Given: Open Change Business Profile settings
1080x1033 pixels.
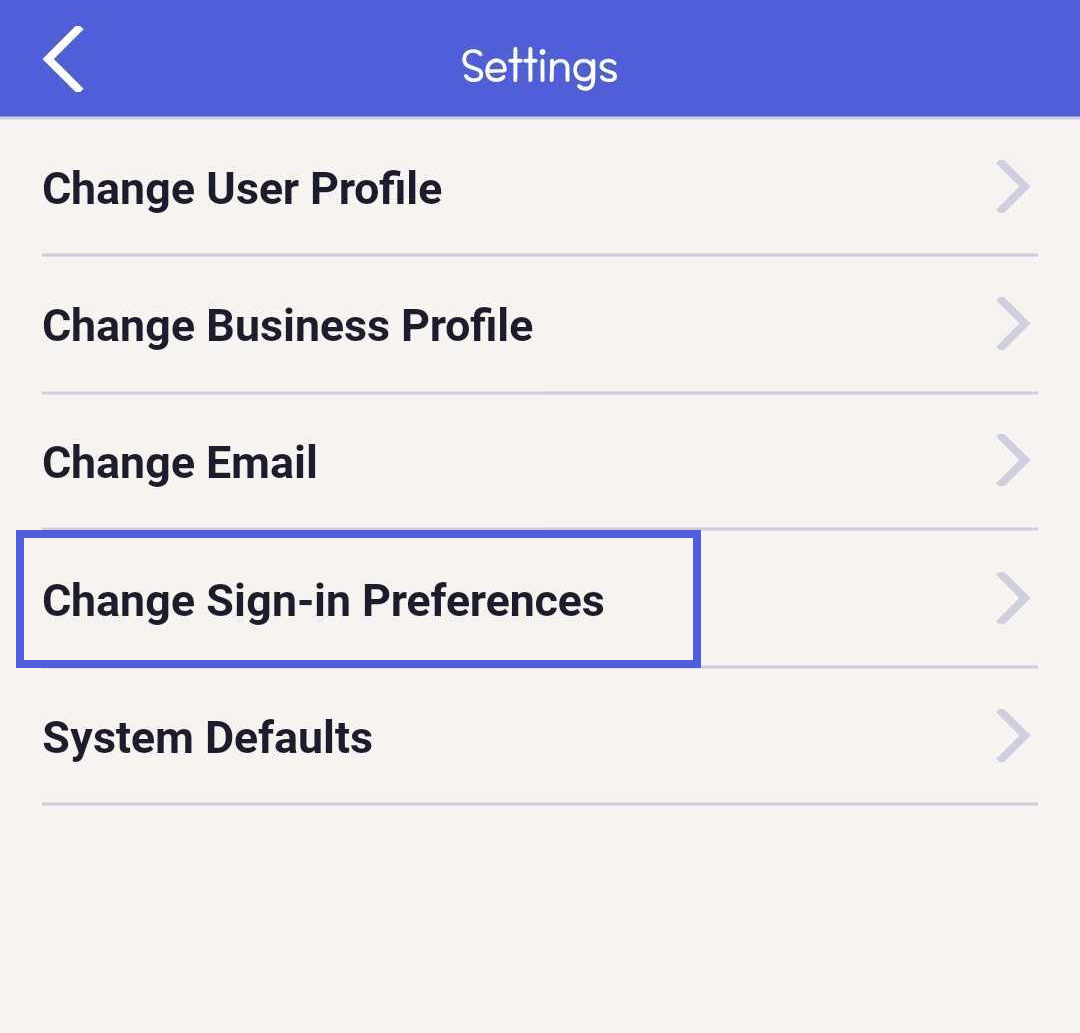Looking at the screenshot, I should click(x=288, y=325).
